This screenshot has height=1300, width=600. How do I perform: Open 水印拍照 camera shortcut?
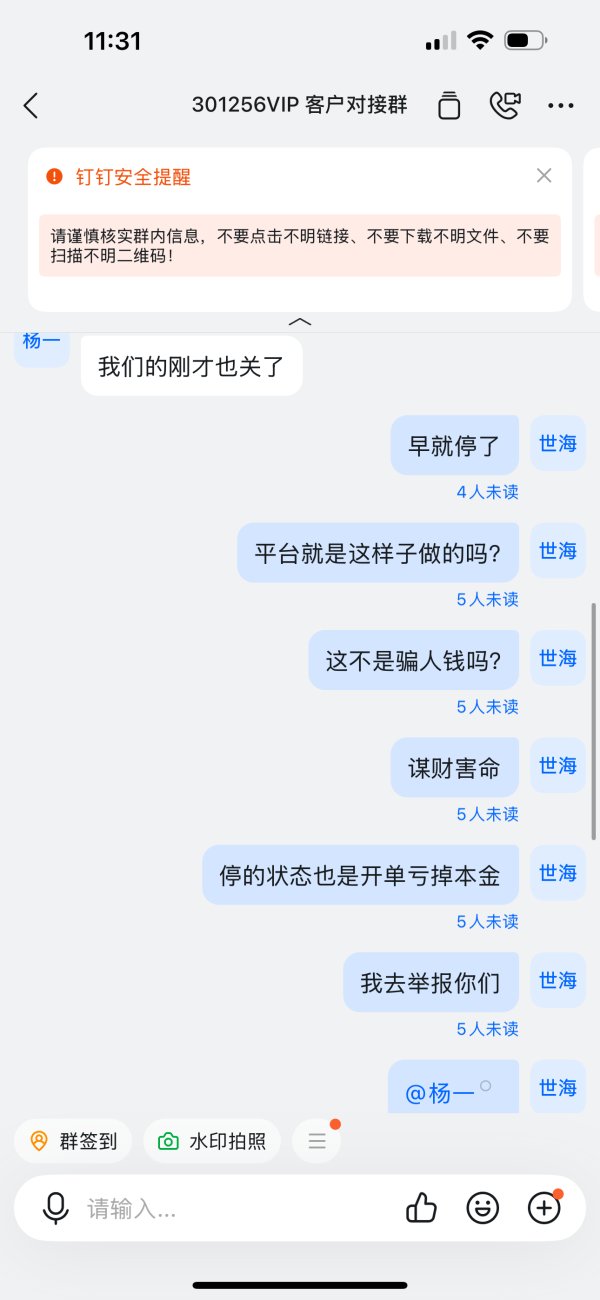212,1141
